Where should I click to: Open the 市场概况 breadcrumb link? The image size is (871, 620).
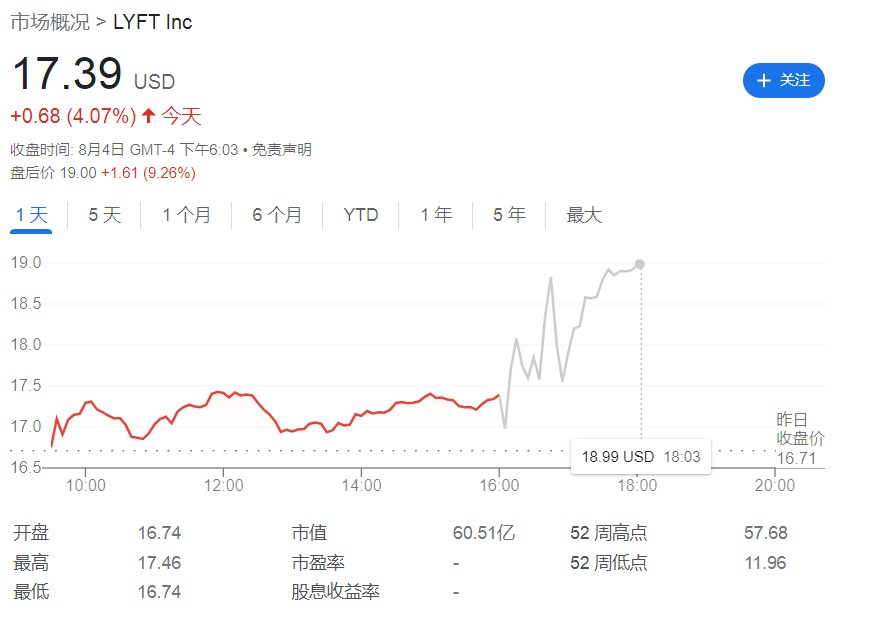pos(49,21)
